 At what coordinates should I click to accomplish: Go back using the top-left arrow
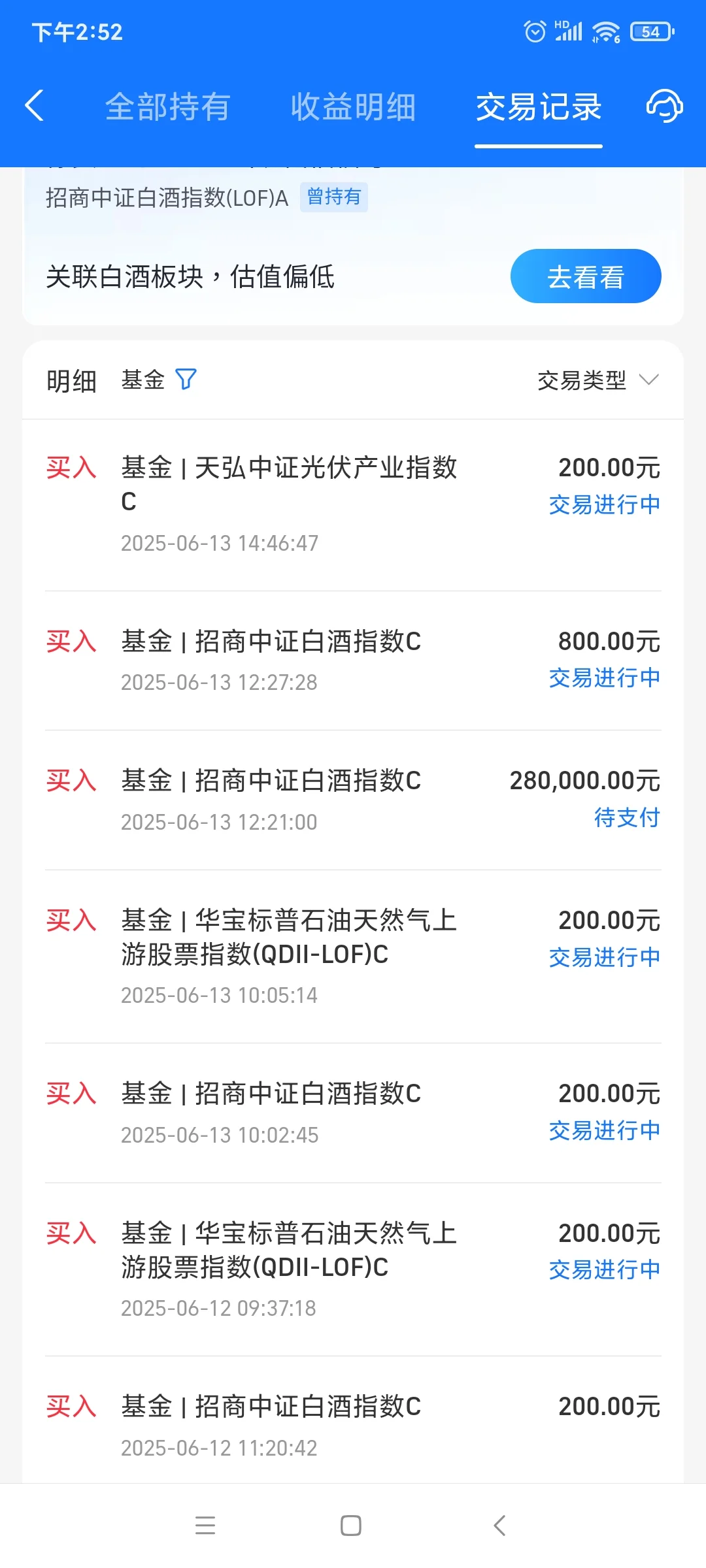(x=35, y=106)
